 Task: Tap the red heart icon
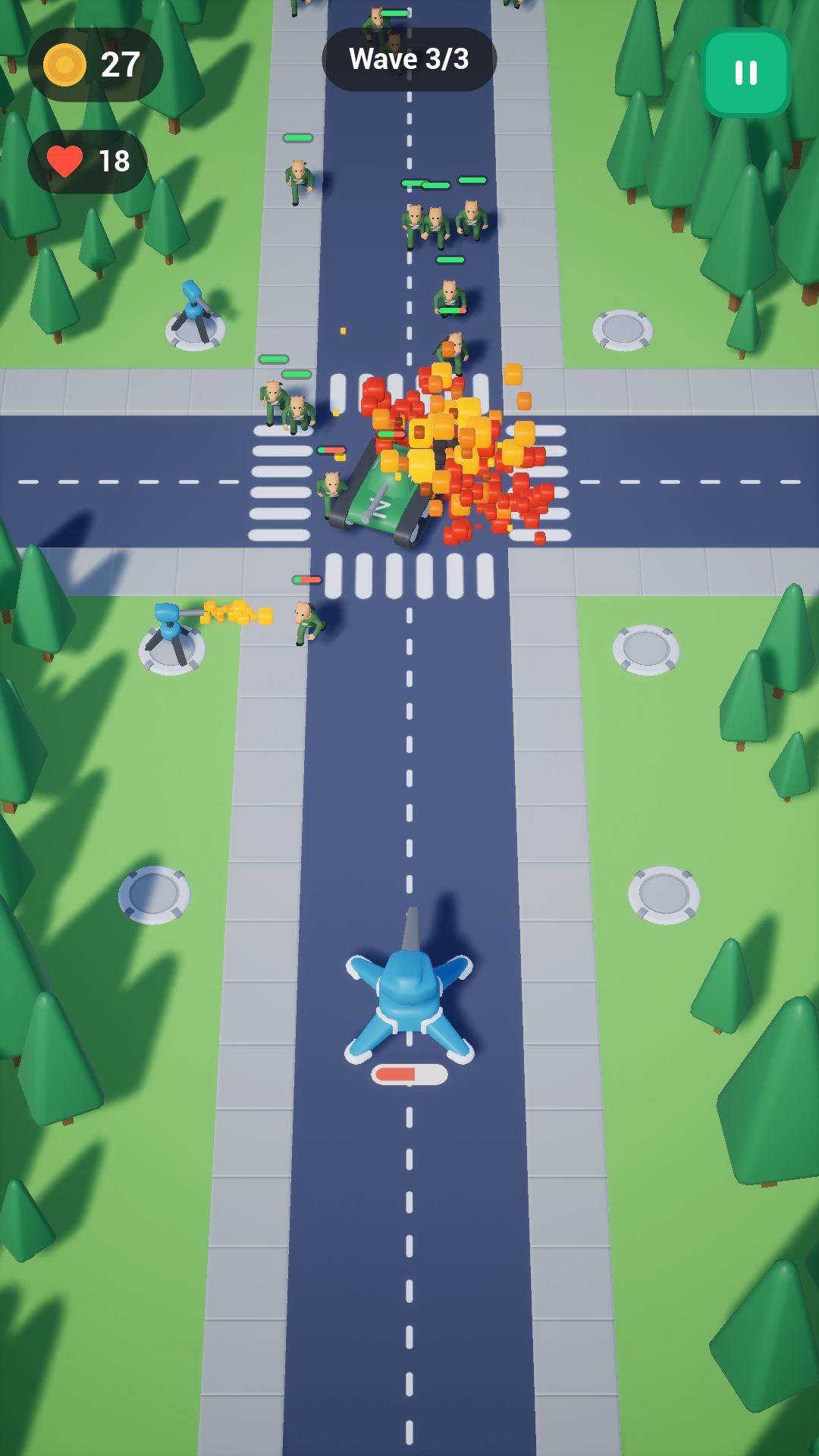pos(64,160)
